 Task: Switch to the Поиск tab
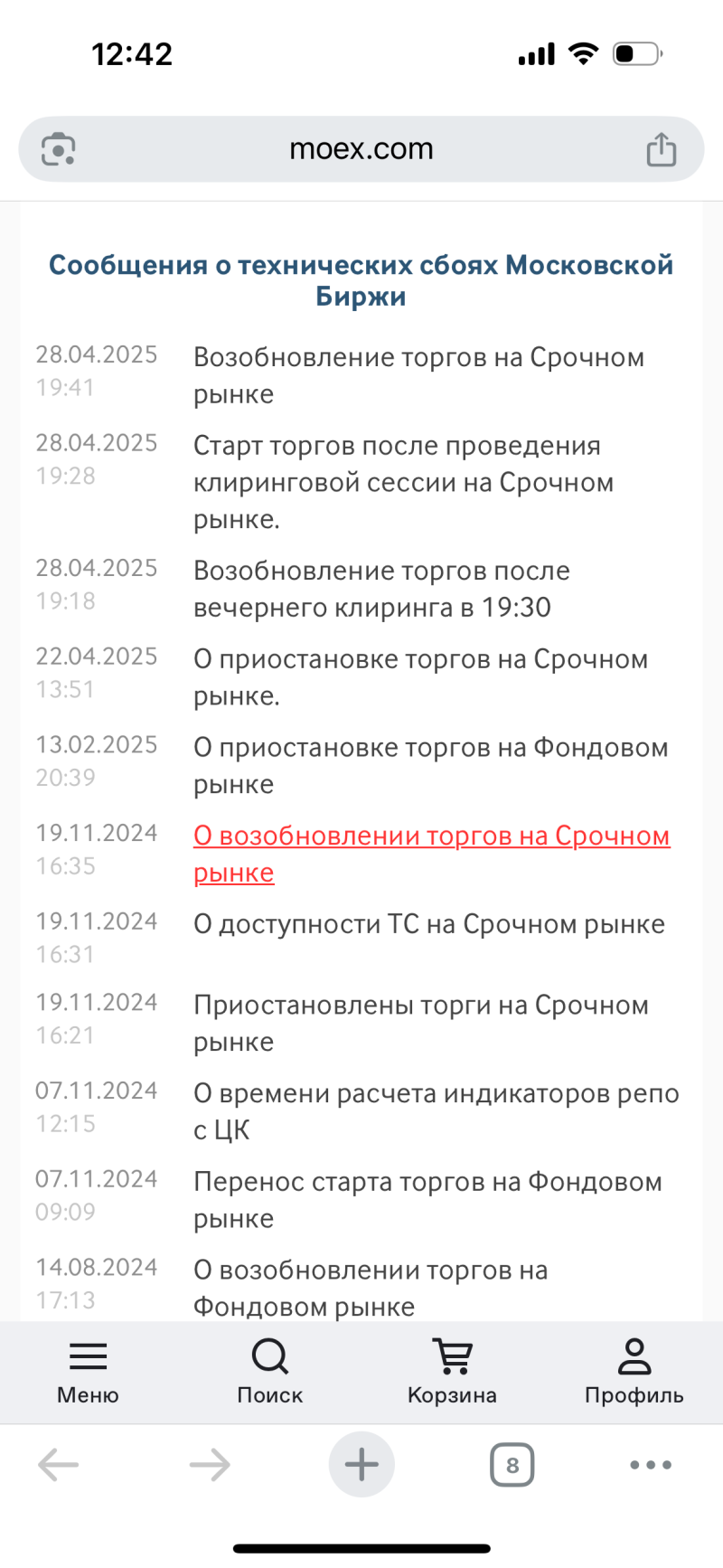(269, 1372)
